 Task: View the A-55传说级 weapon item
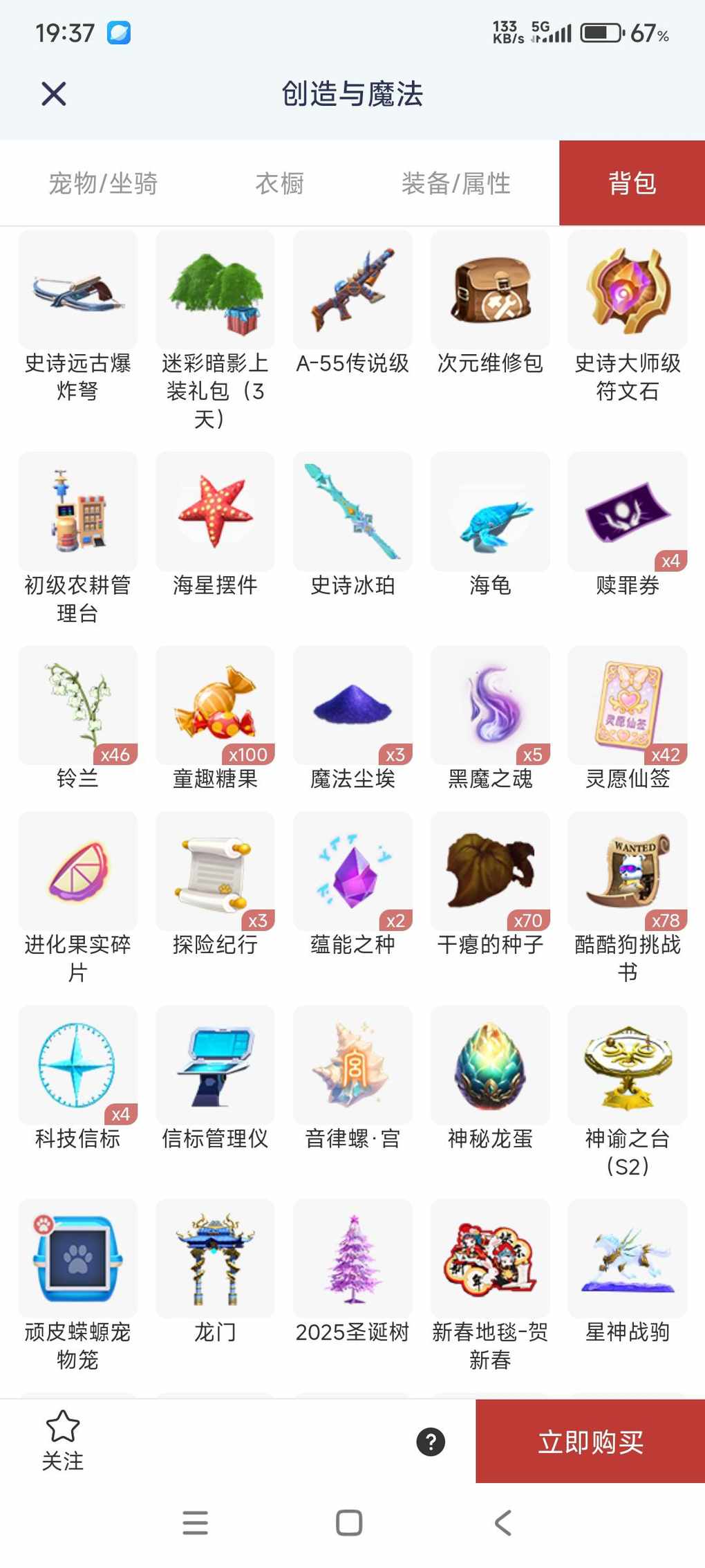[352, 290]
